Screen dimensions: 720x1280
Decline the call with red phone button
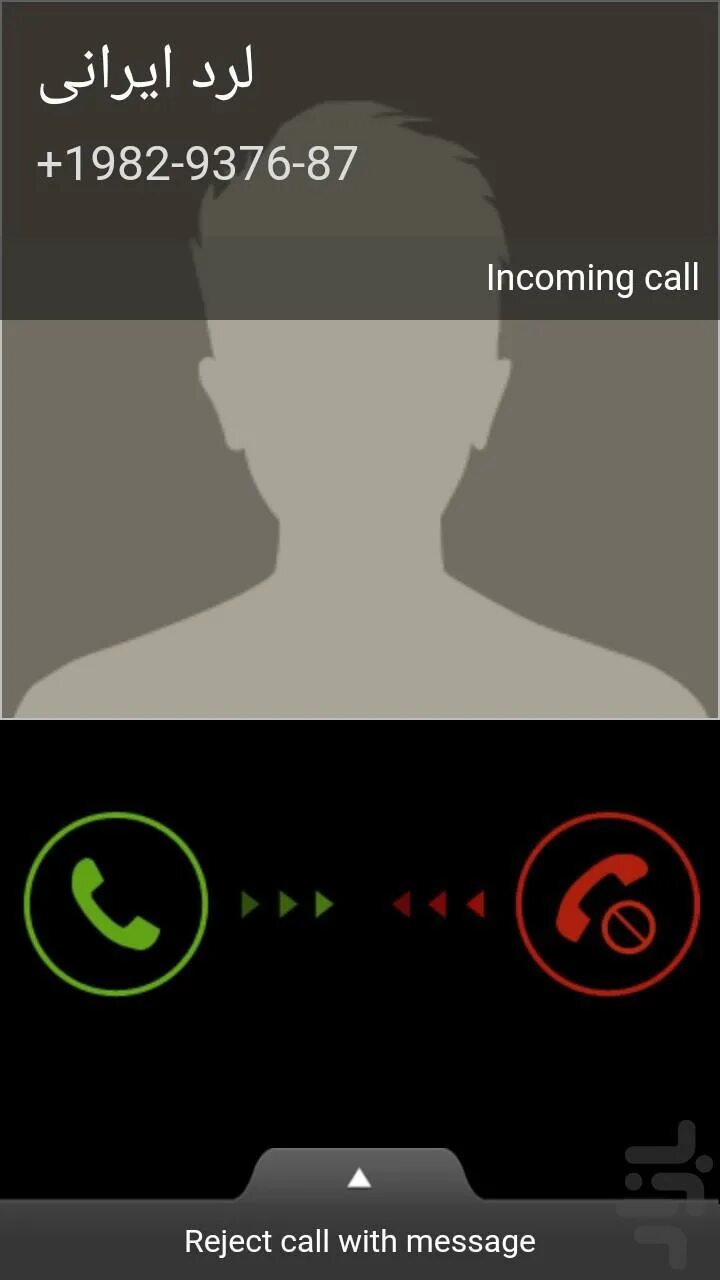click(x=607, y=904)
